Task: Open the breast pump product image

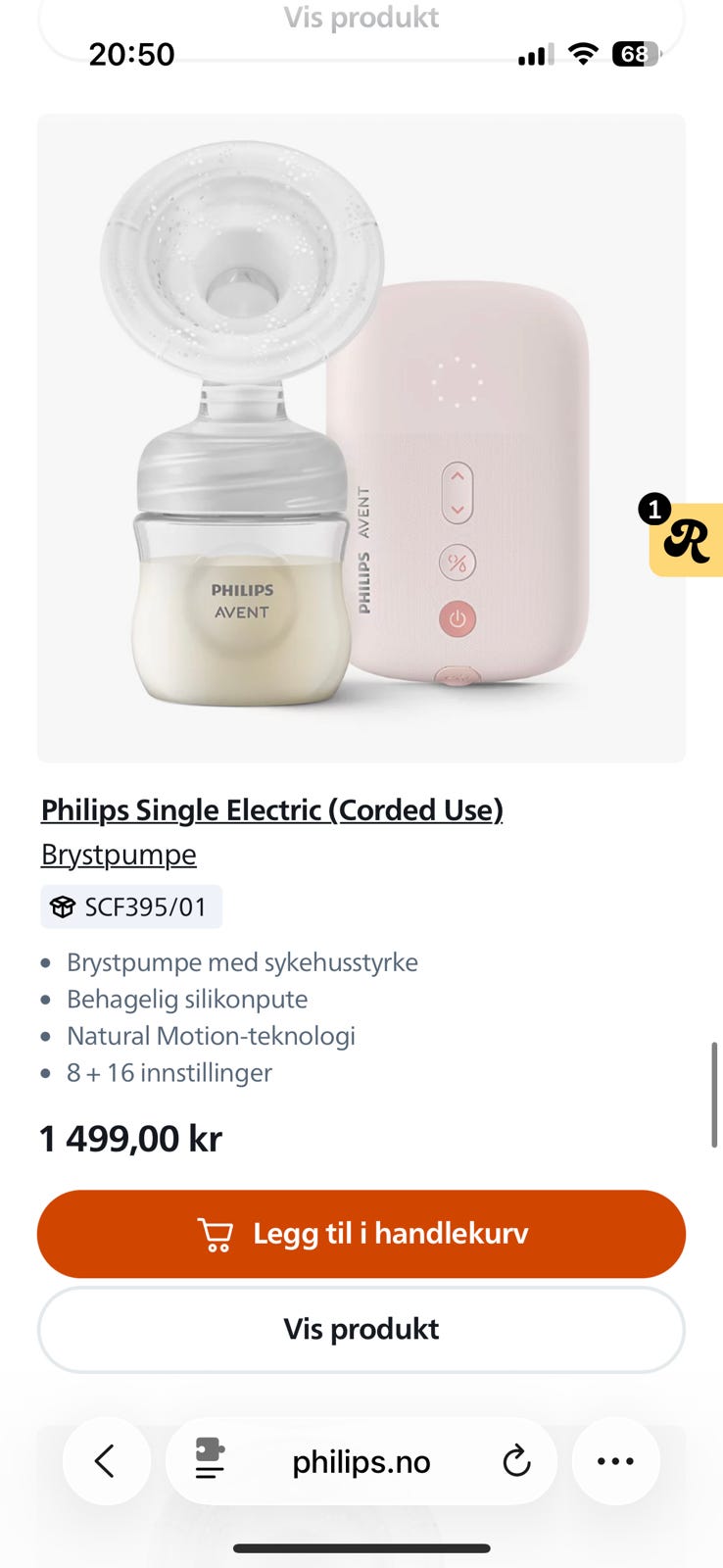Action: click(361, 438)
